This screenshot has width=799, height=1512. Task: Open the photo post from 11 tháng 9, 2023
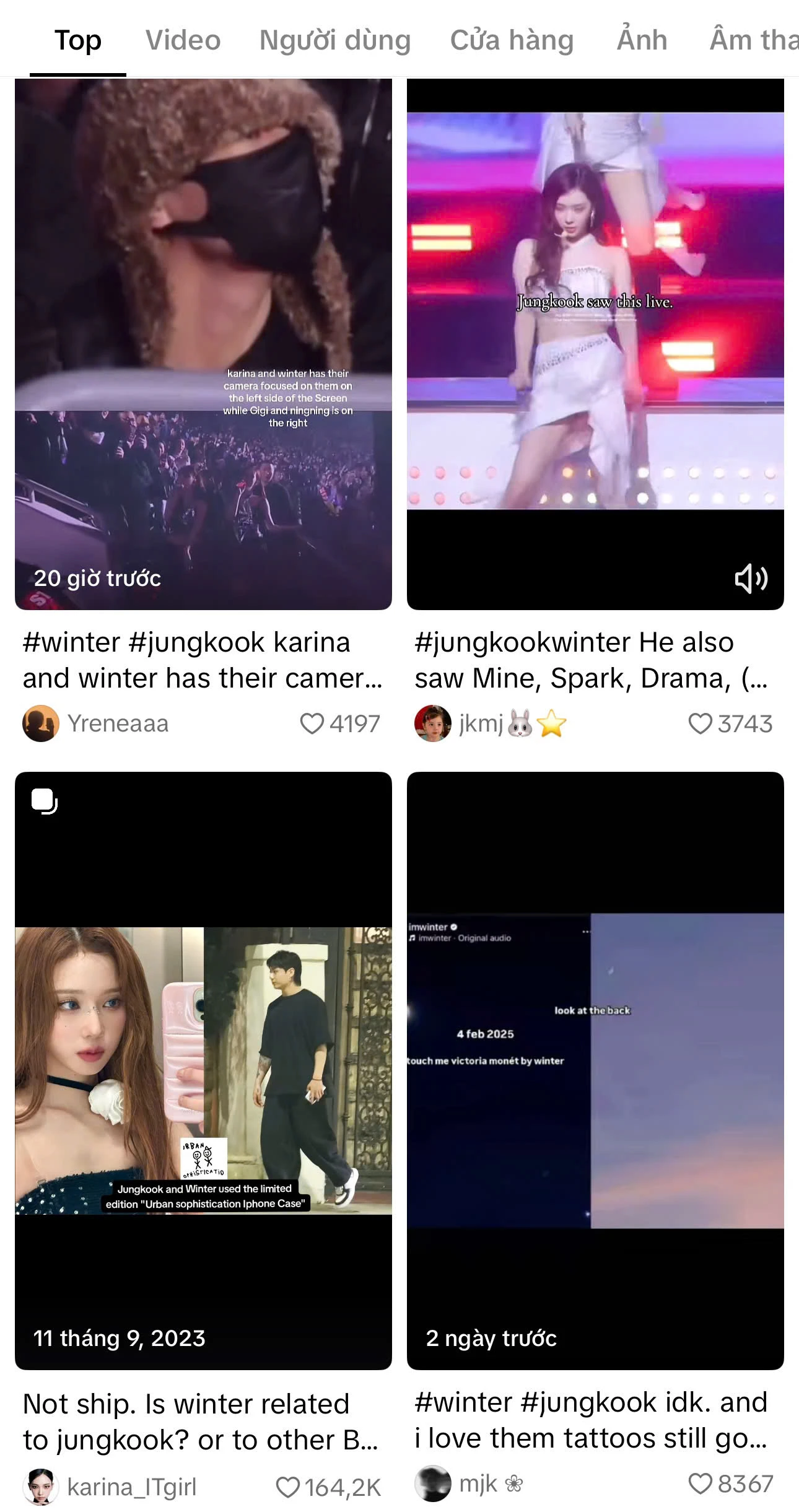(203, 1071)
